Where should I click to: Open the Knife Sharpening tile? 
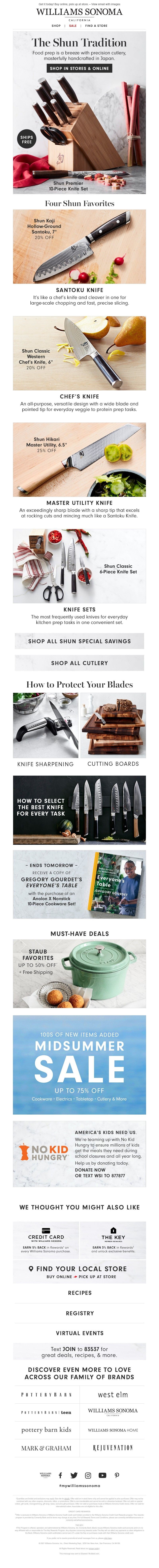[46, 727]
